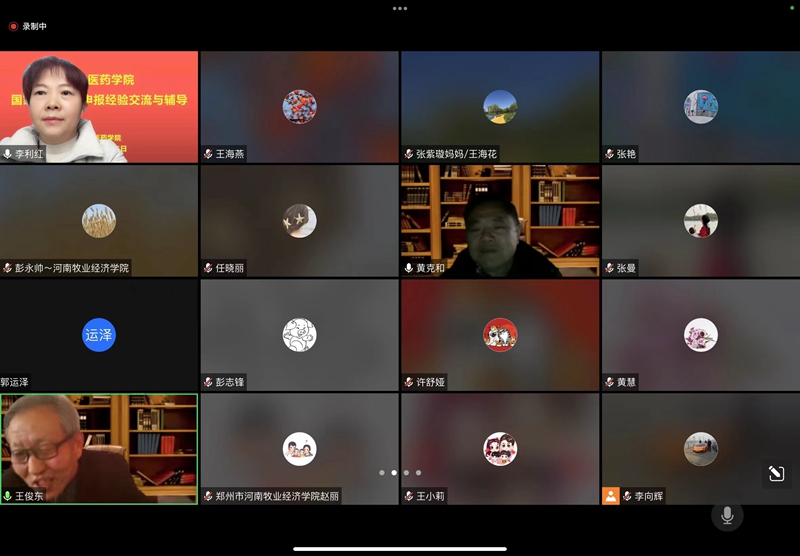Open 王海燕's participant tile
Screen dimensions: 800x556
pos(299,107)
